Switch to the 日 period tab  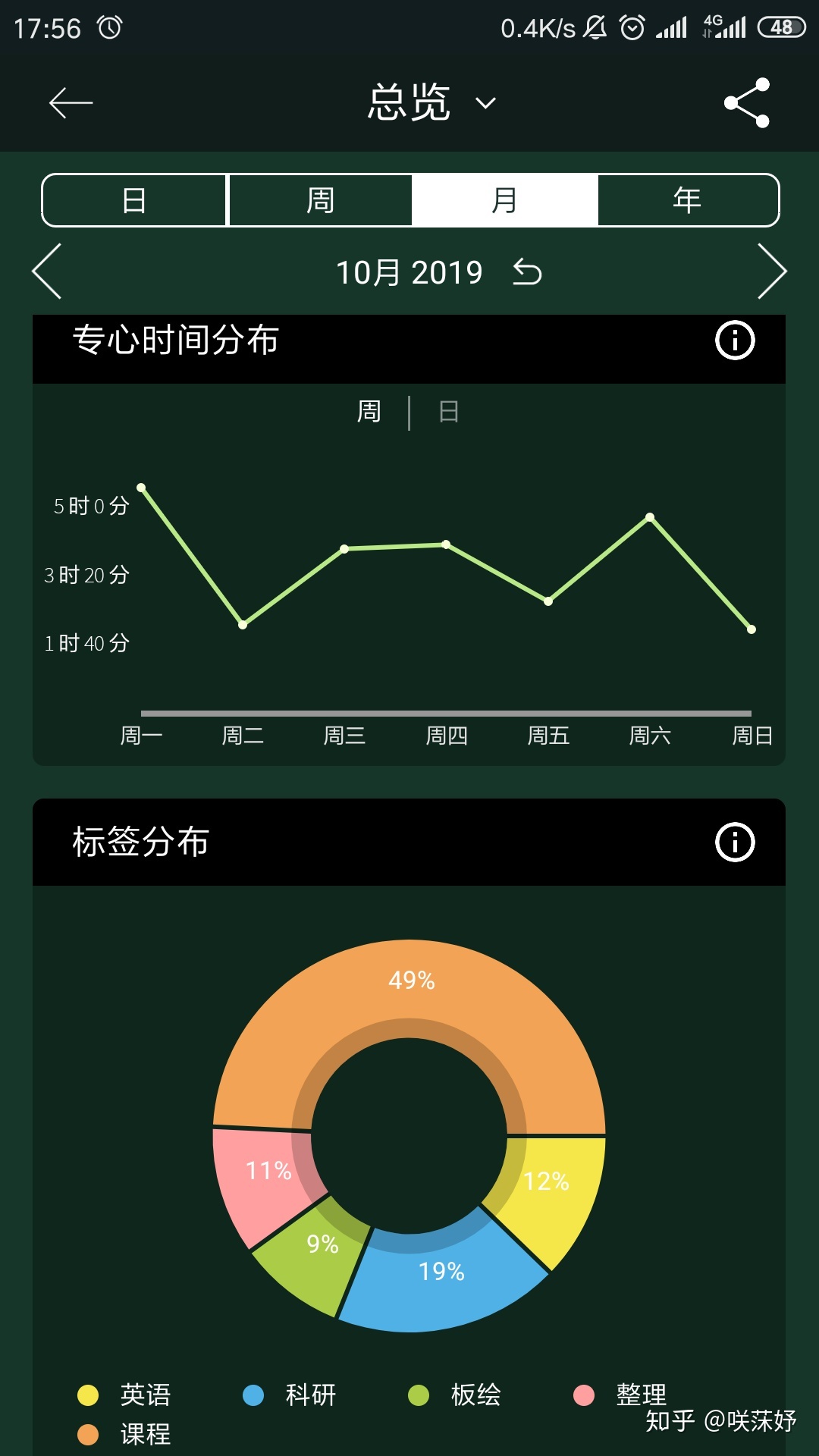click(x=134, y=200)
